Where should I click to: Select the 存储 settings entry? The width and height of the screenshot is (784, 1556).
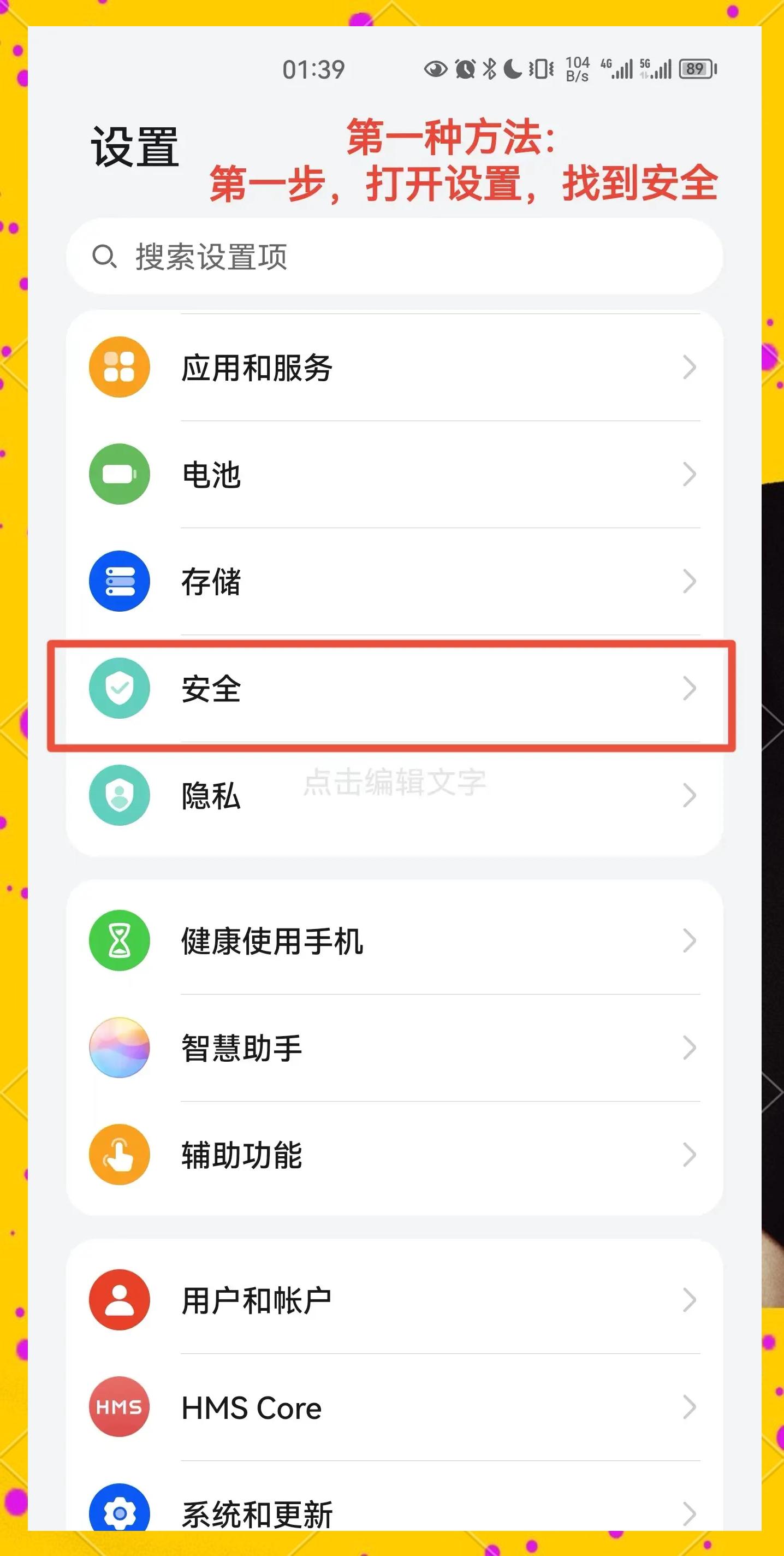(393, 582)
